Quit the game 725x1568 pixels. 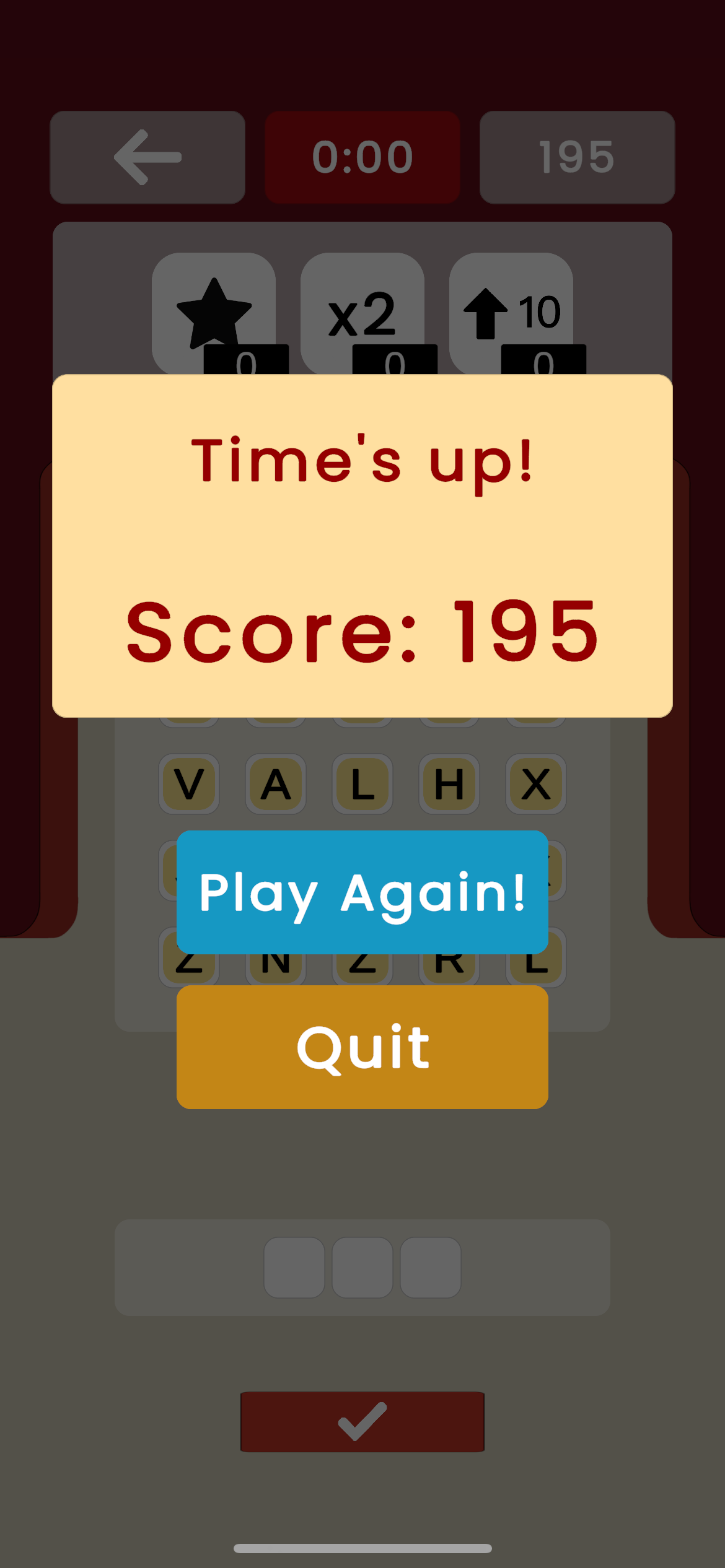[x=362, y=1047]
